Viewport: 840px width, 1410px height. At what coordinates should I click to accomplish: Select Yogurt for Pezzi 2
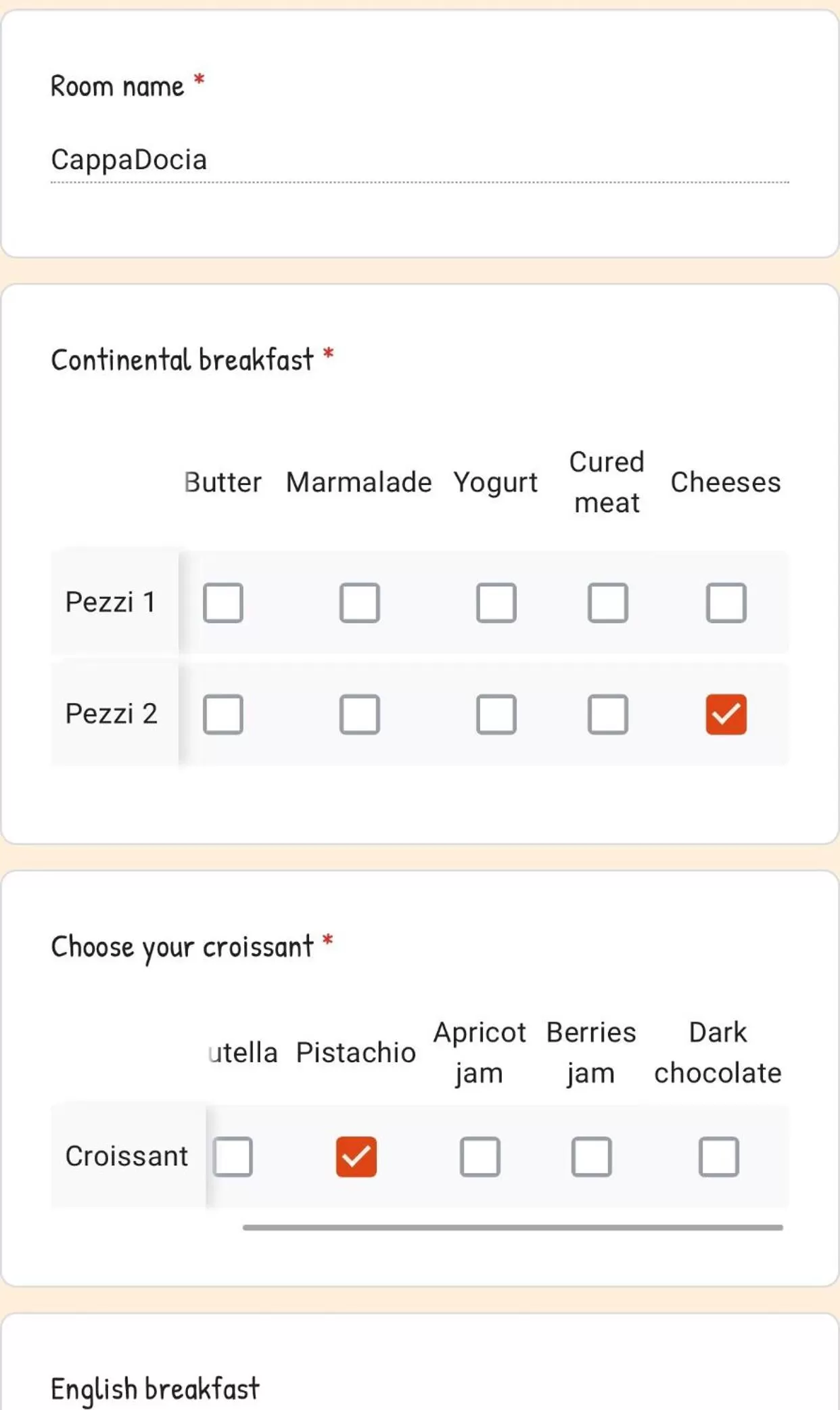pyautogui.click(x=496, y=714)
